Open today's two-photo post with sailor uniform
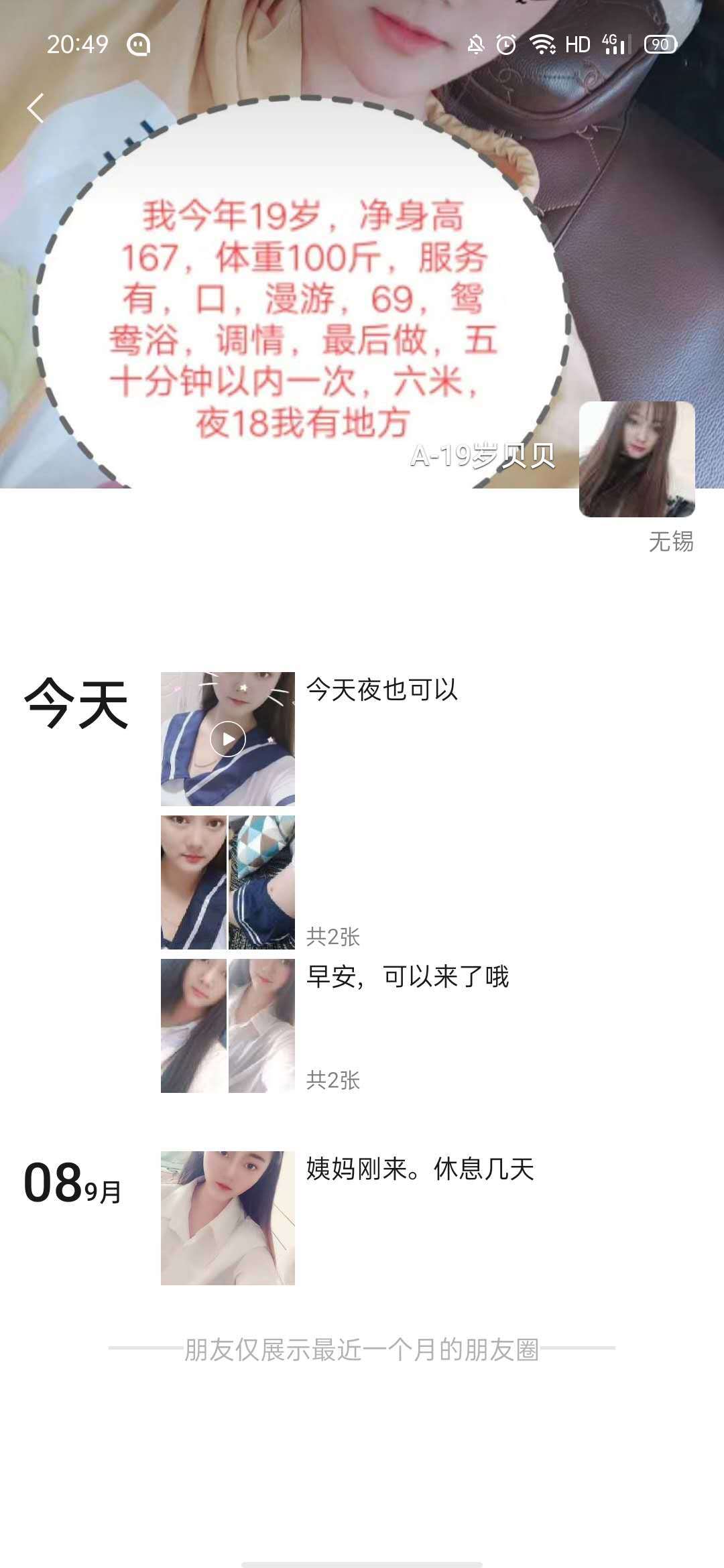This screenshot has width=724, height=1568. tap(228, 883)
